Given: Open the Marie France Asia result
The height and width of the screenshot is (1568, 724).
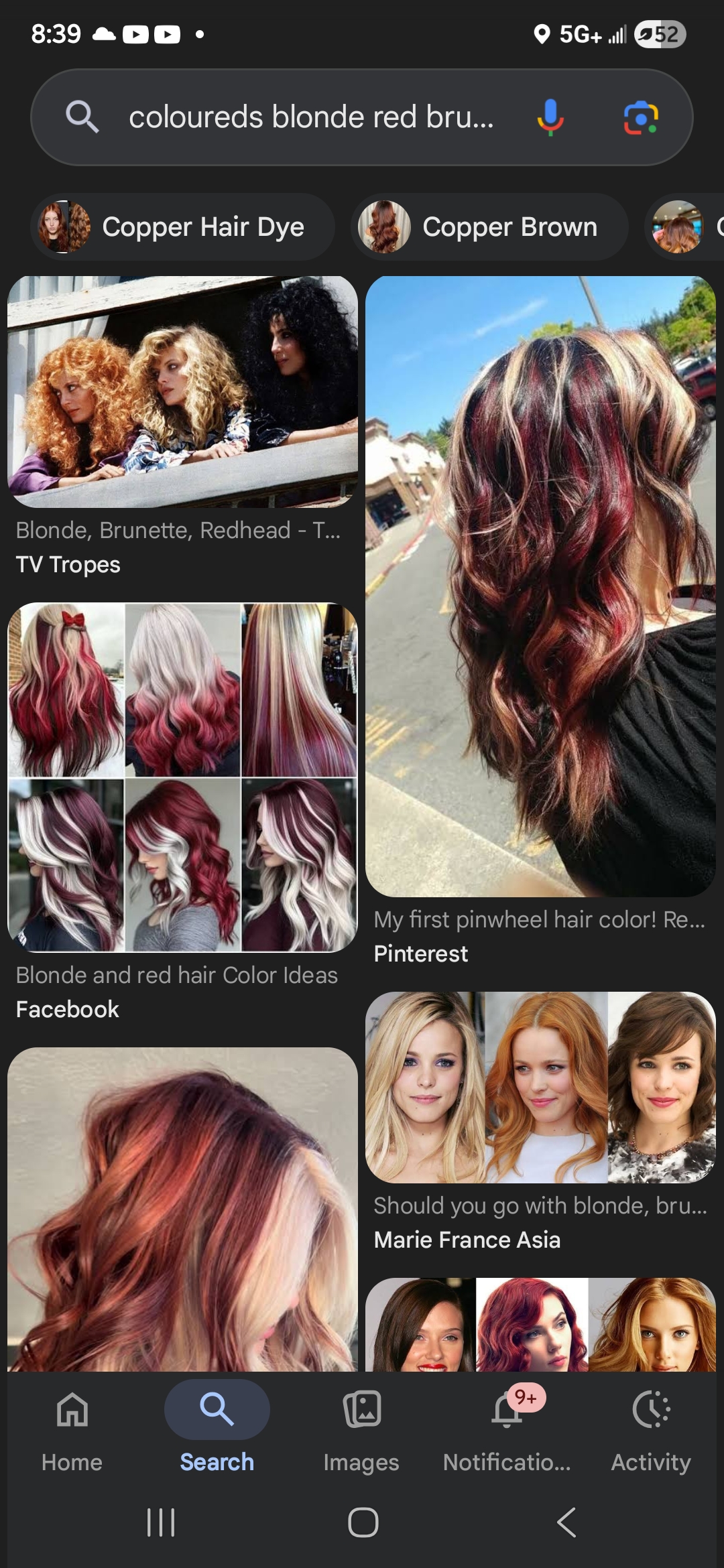Looking at the screenshot, I should coord(540,1087).
